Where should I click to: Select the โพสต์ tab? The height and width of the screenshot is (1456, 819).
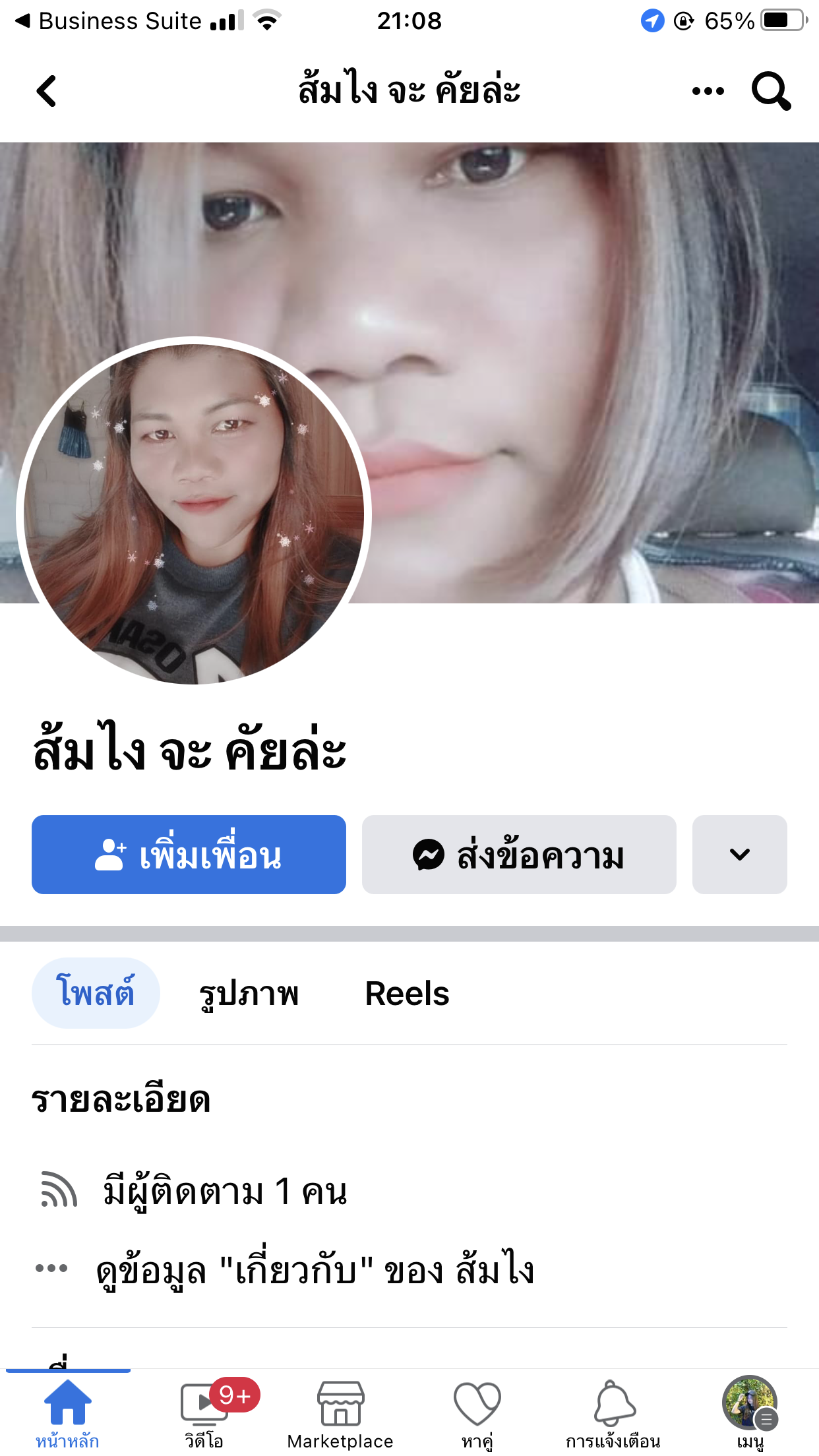pos(96,992)
